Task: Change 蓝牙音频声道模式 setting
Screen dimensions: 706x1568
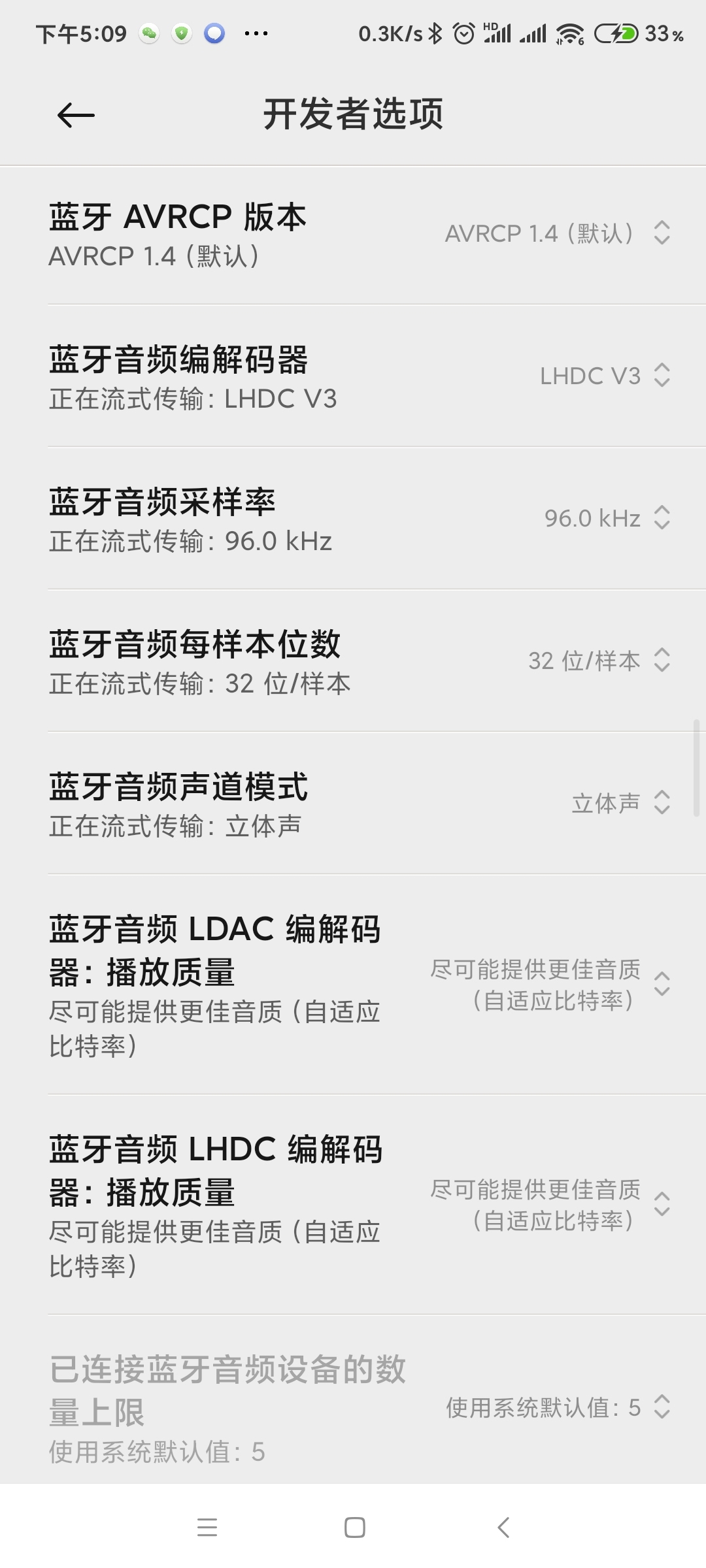Action: 353,804
